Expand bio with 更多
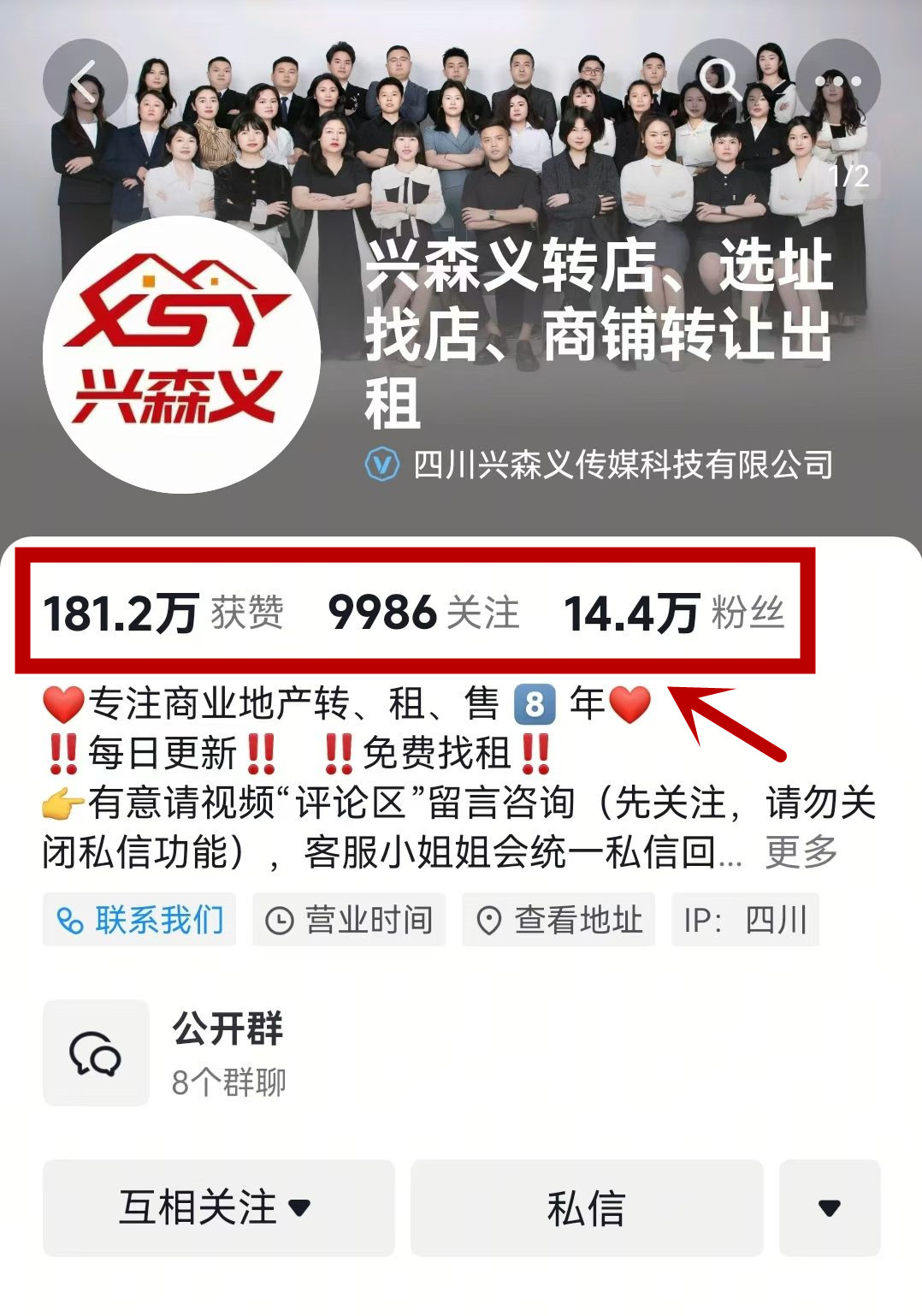 point(801,851)
